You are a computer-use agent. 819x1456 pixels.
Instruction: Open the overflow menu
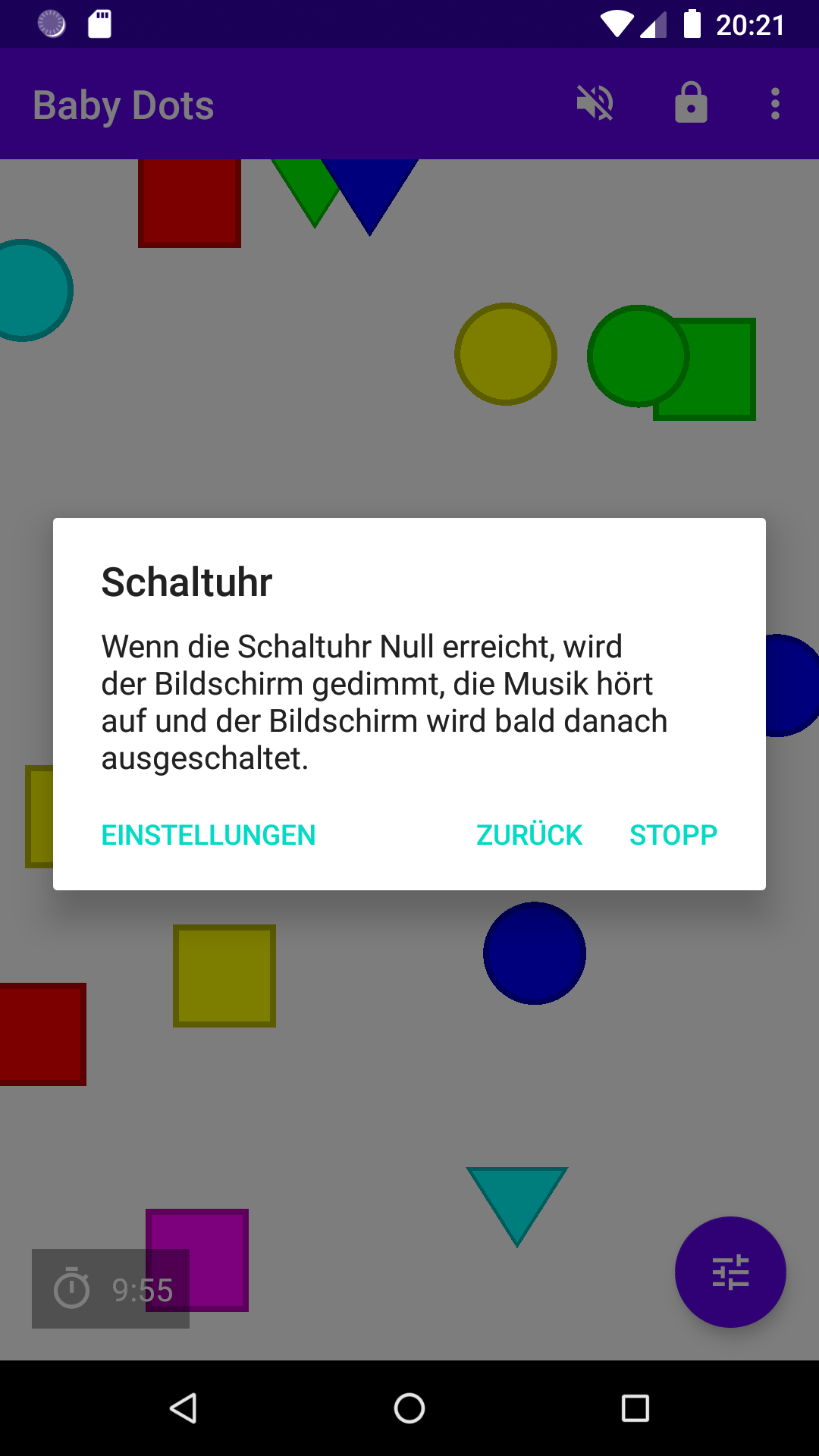click(775, 104)
